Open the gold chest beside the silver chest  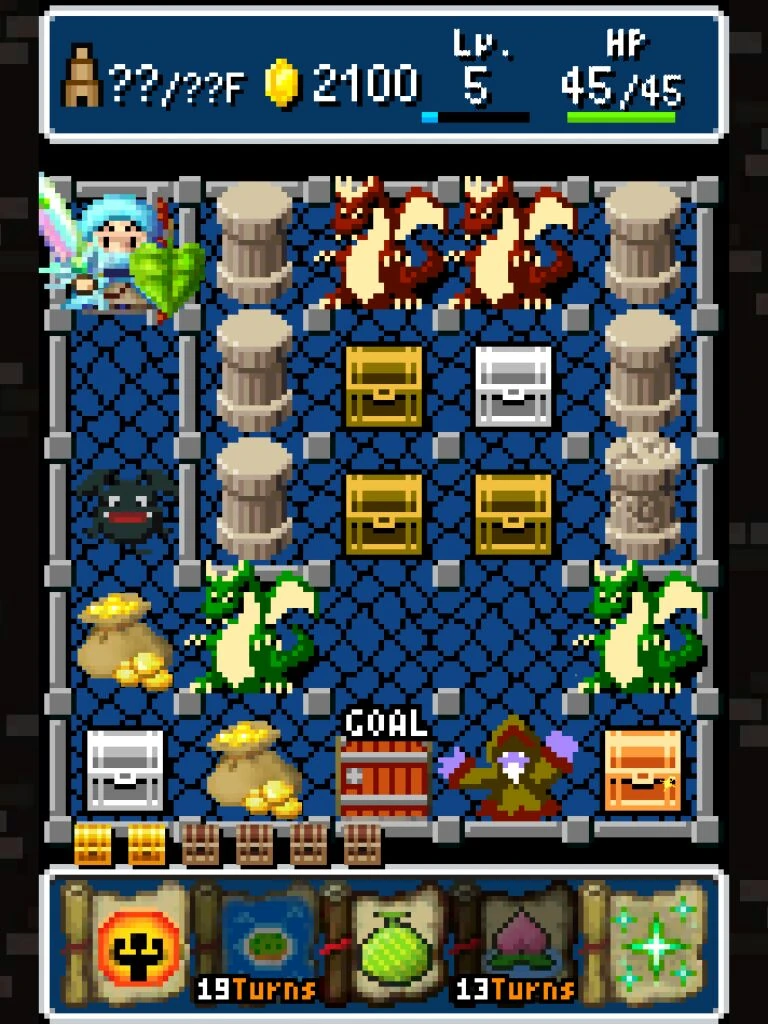384,385
